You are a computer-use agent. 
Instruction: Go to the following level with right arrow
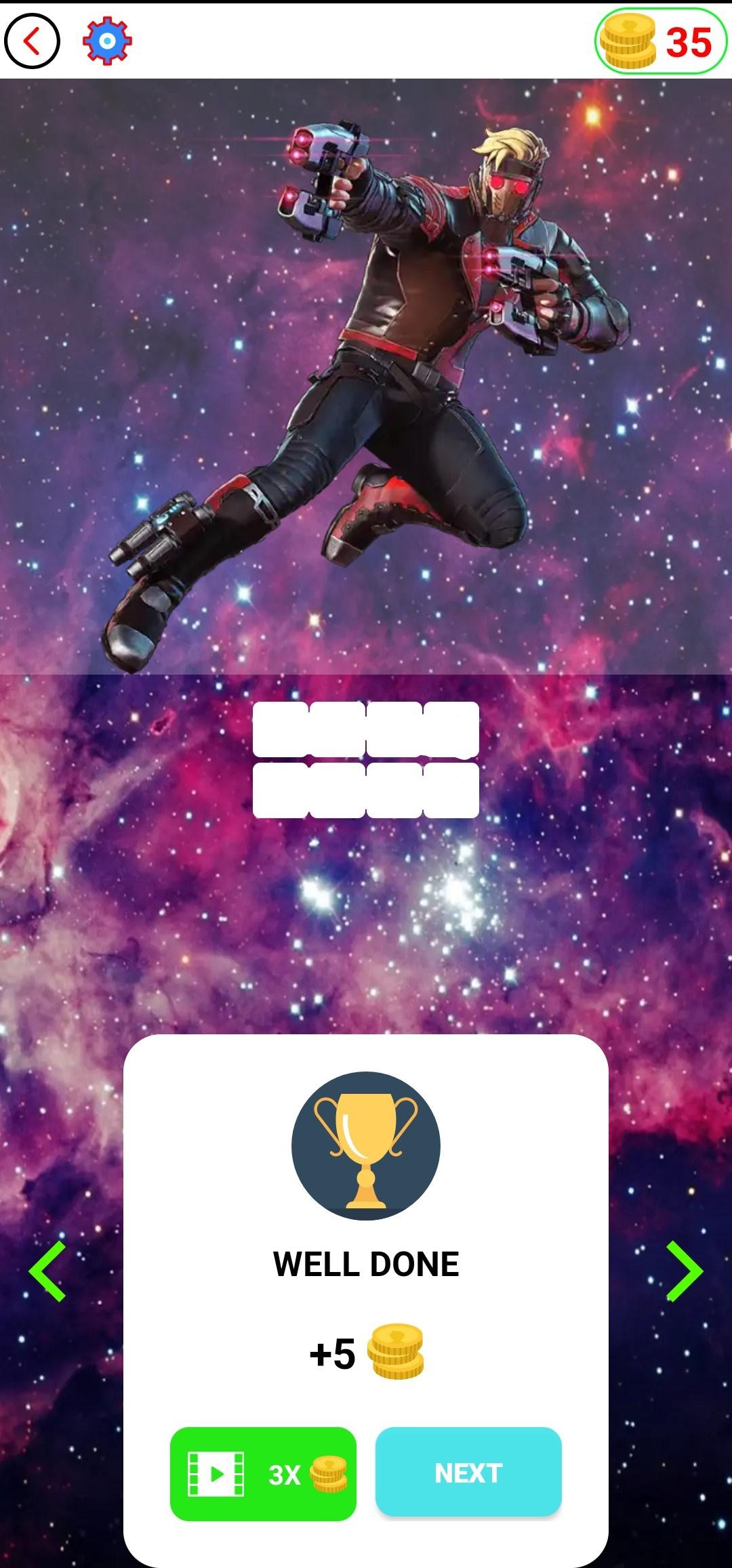[685, 1271]
